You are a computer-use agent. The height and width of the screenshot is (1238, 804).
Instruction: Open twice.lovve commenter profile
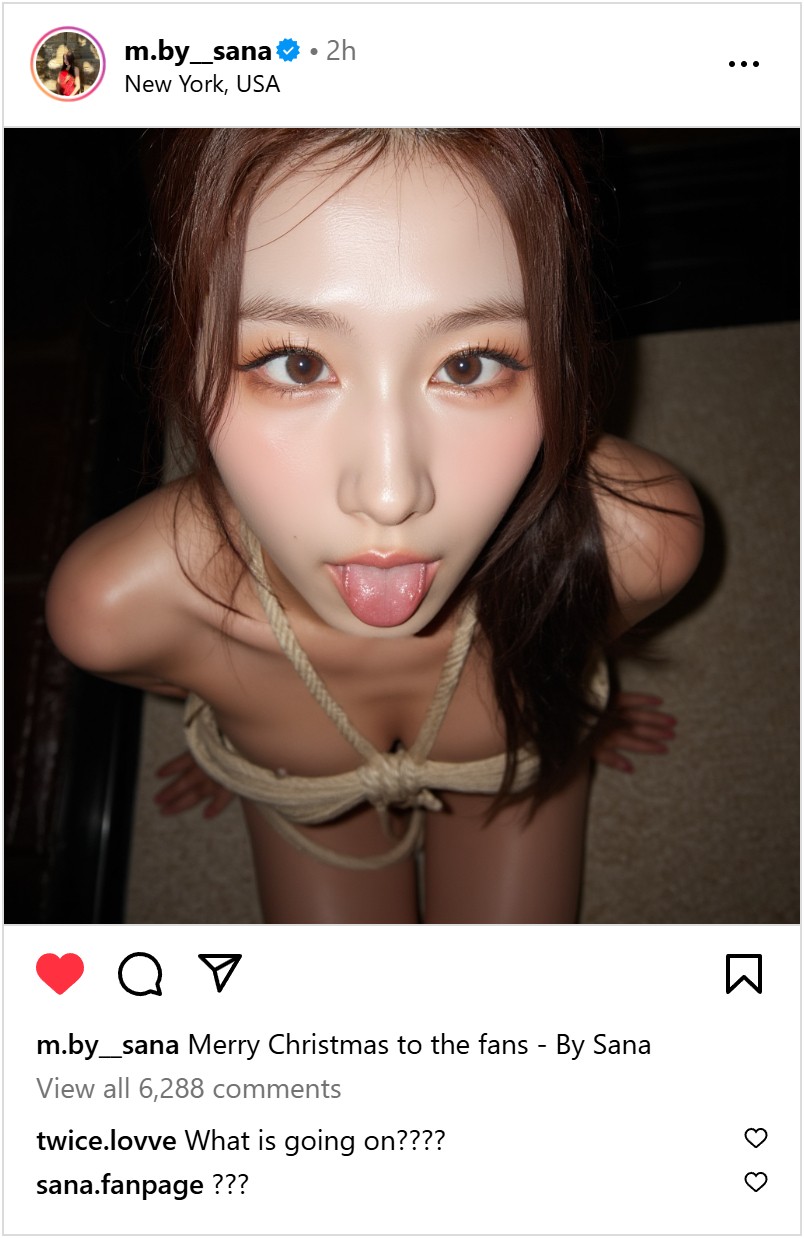coord(106,1140)
